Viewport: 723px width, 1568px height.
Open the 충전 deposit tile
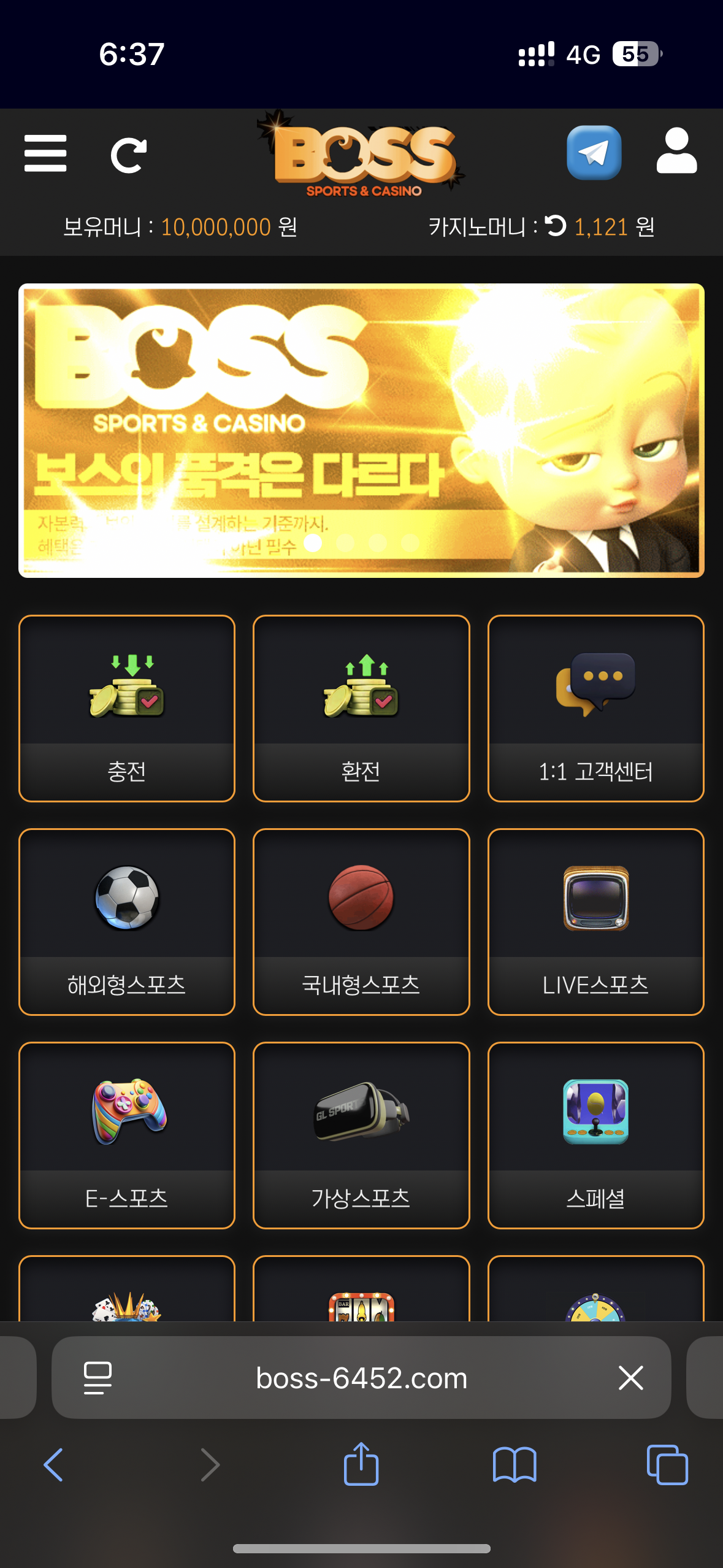point(127,709)
